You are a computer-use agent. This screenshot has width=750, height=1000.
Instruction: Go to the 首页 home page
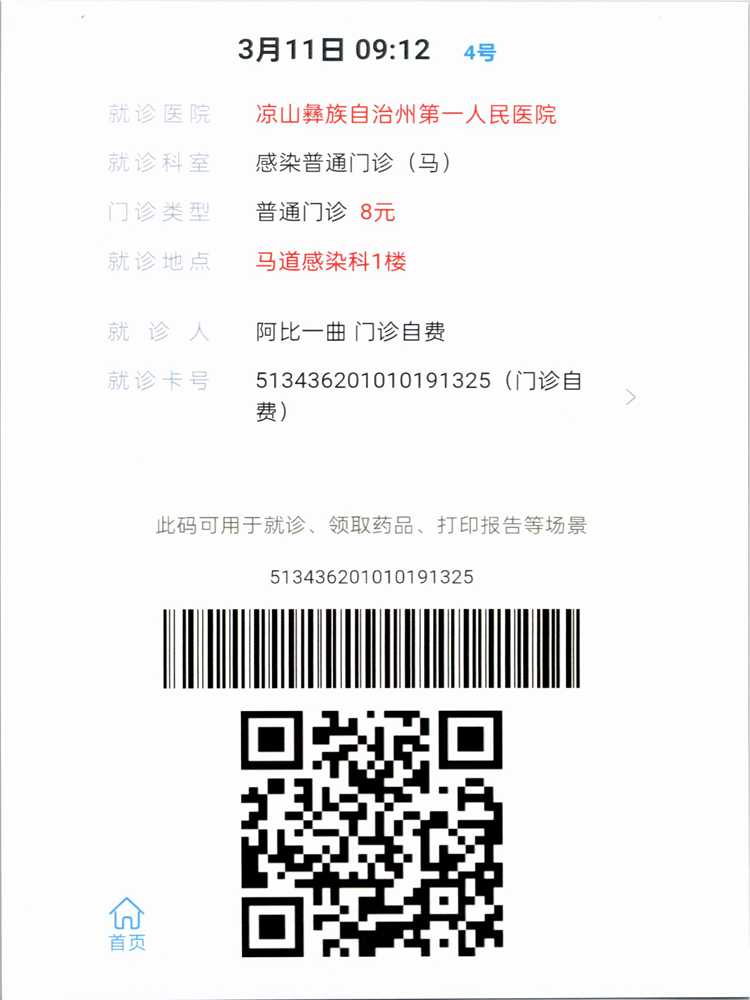(x=127, y=923)
